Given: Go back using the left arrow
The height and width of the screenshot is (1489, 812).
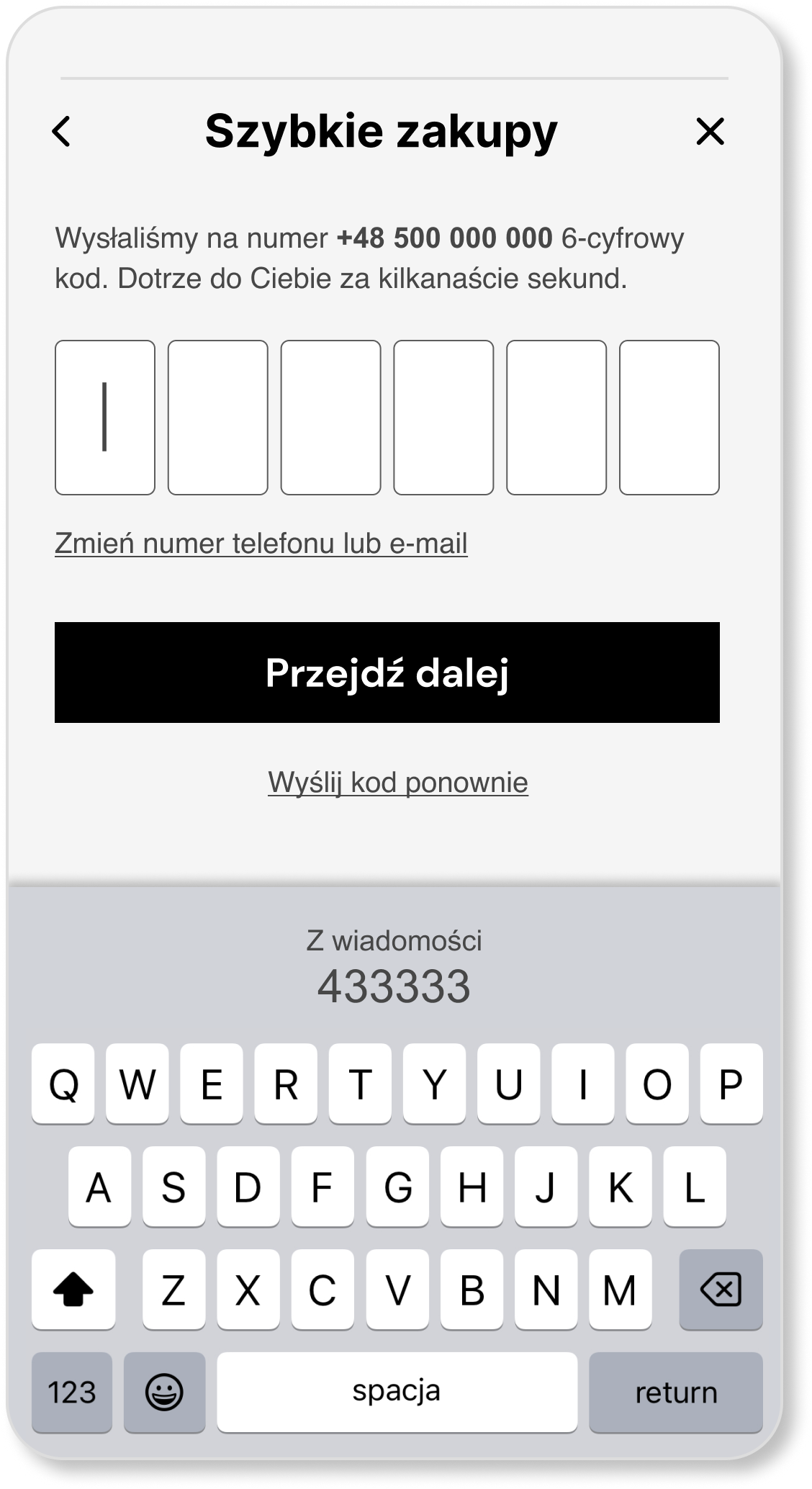Looking at the screenshot, I should click(62, 132).
